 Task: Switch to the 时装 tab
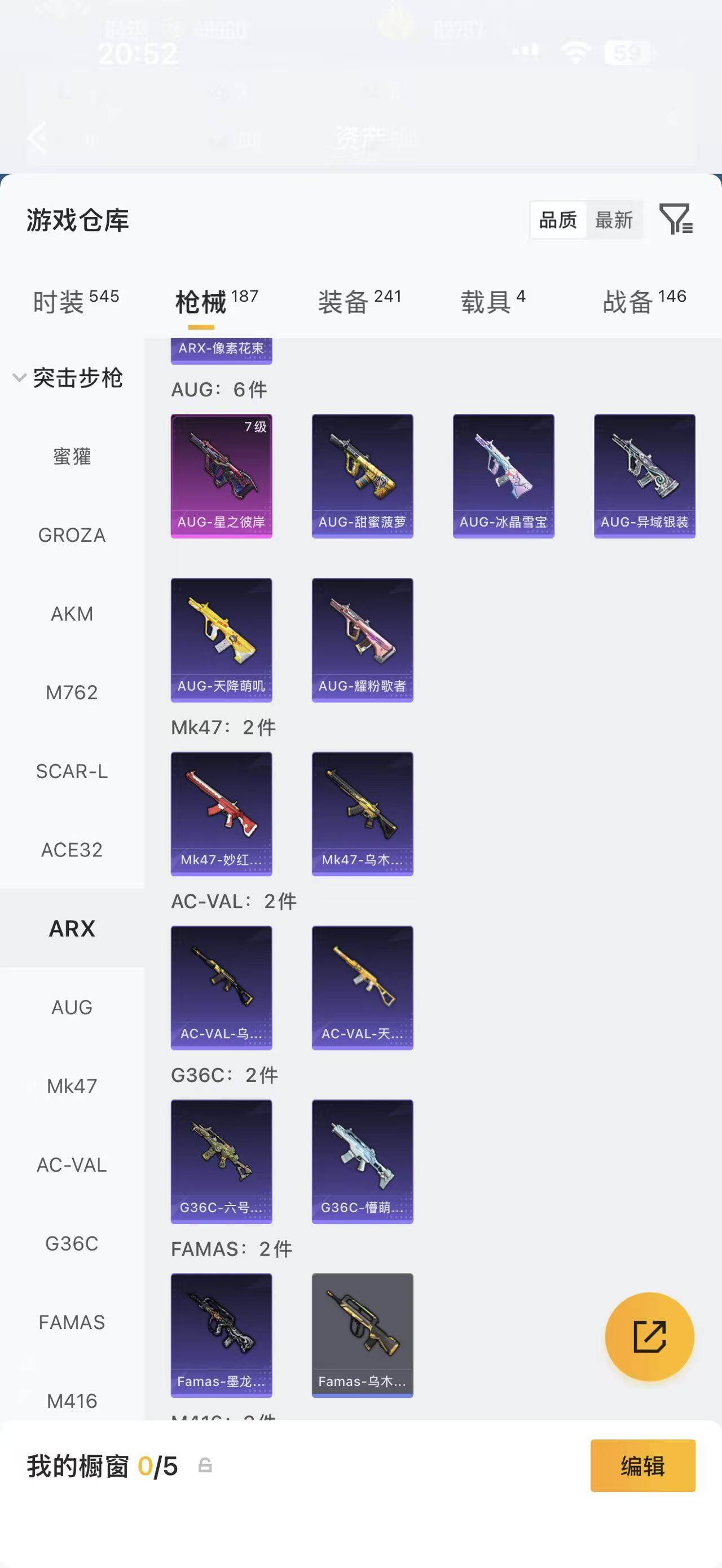pos(76,301)
